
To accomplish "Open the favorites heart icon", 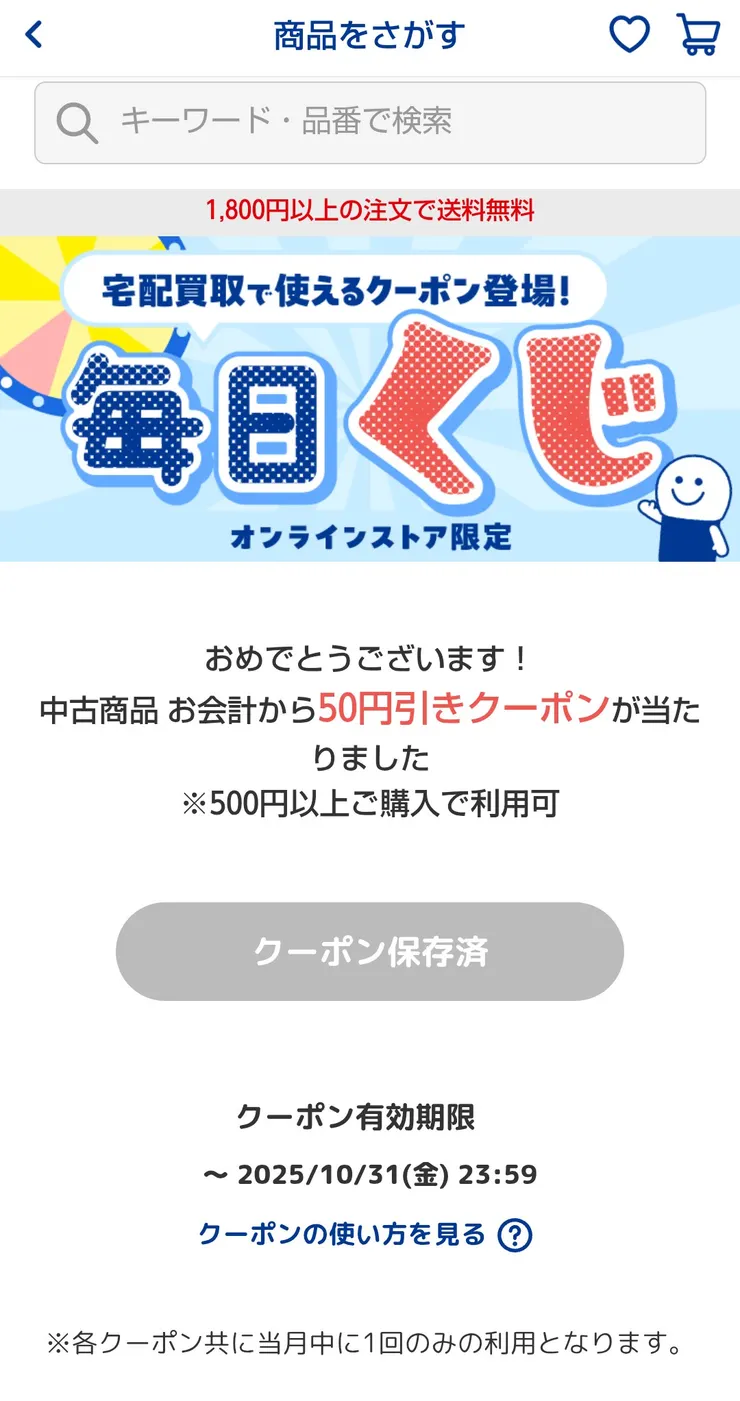I will pyautogui.click(x=629, y=36).
